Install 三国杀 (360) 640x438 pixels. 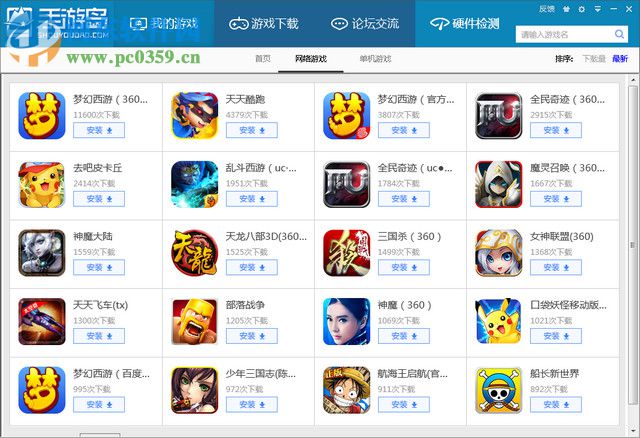[402, 267]
